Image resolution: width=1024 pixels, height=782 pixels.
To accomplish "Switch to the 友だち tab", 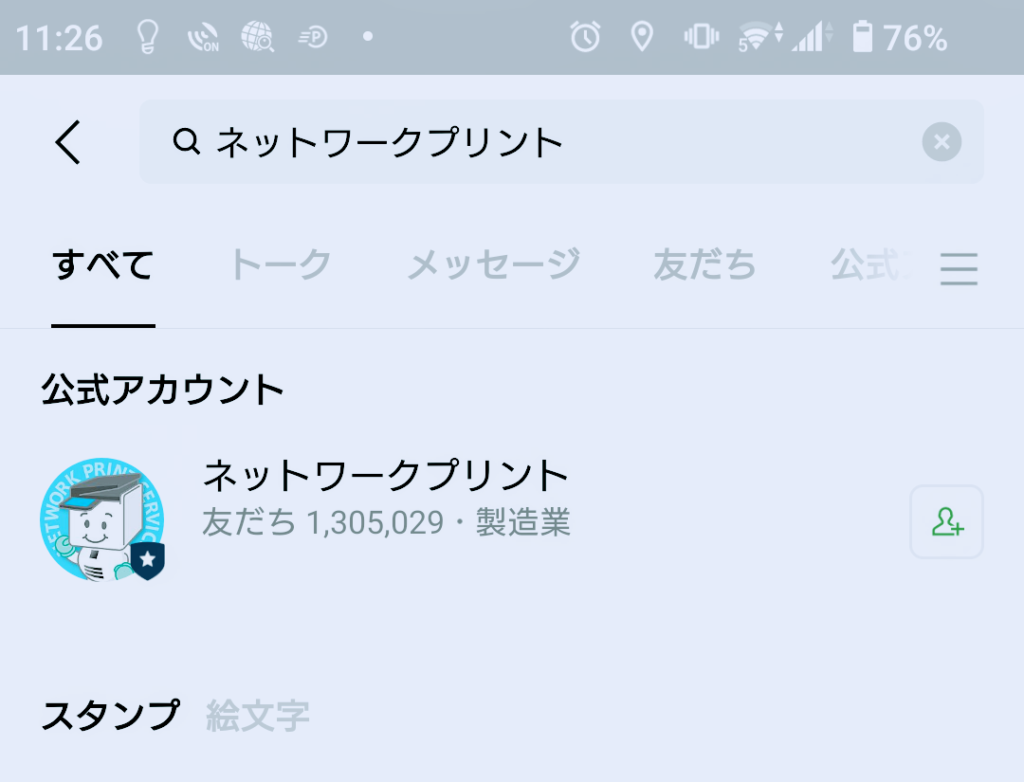I will 704,266.
